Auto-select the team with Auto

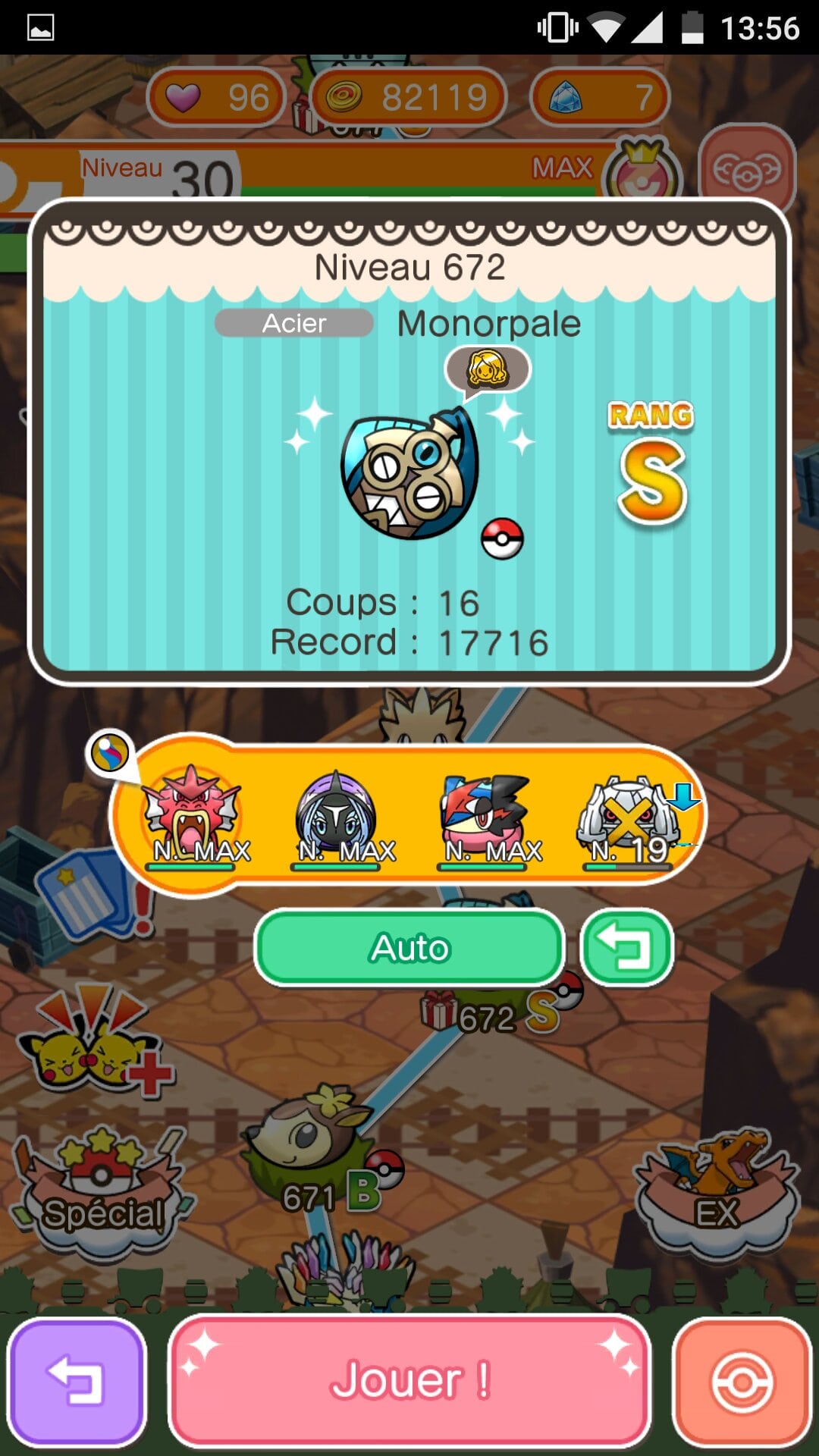[x=409, y=948]
